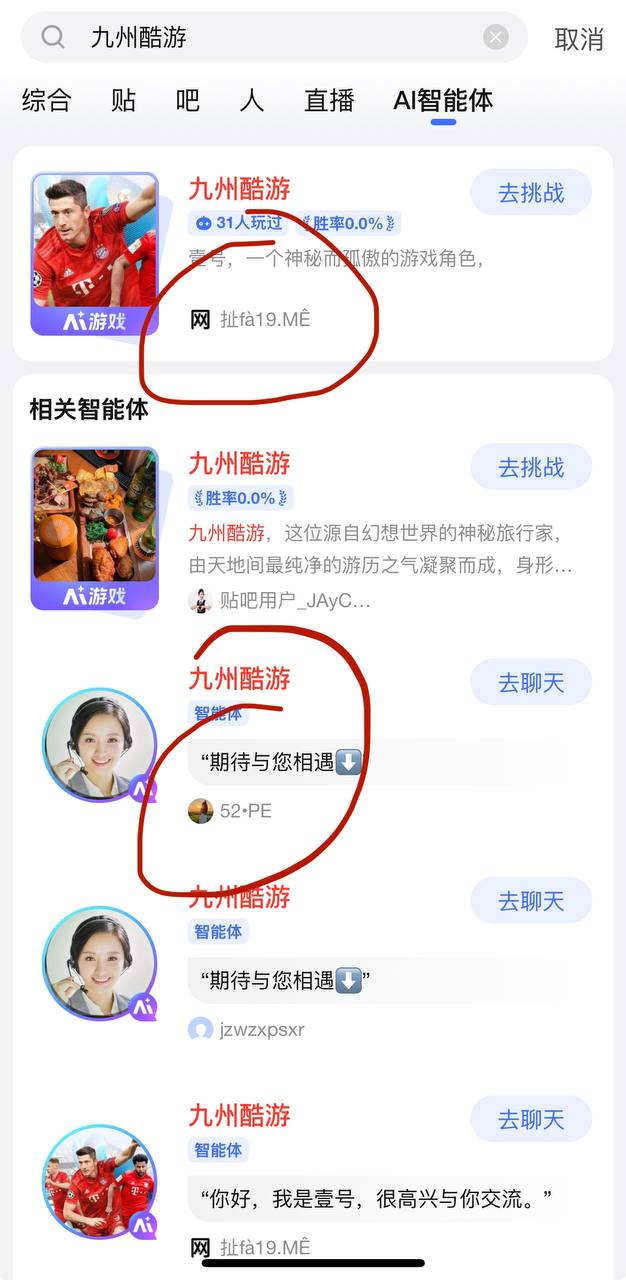Tap 去挑战 on the 31人玩过 game card
This screenshot has width=626, height=1280.
click(531, 193)
